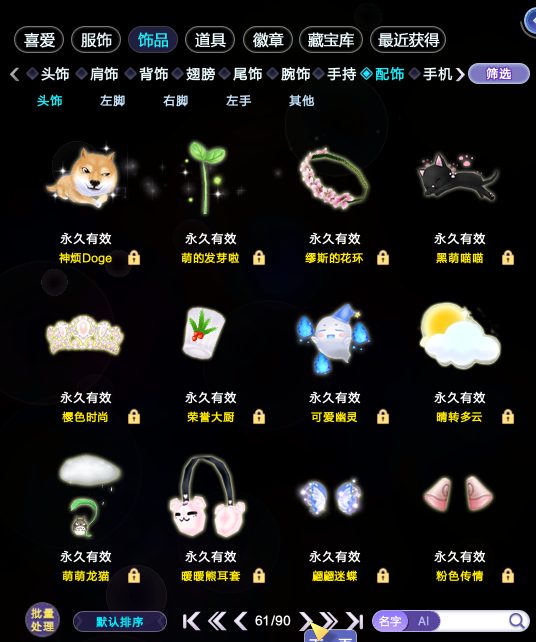The width and height of the screenshot is (536, 642).
Task: Tap the search magnifier icon
Action: point(517,621)
